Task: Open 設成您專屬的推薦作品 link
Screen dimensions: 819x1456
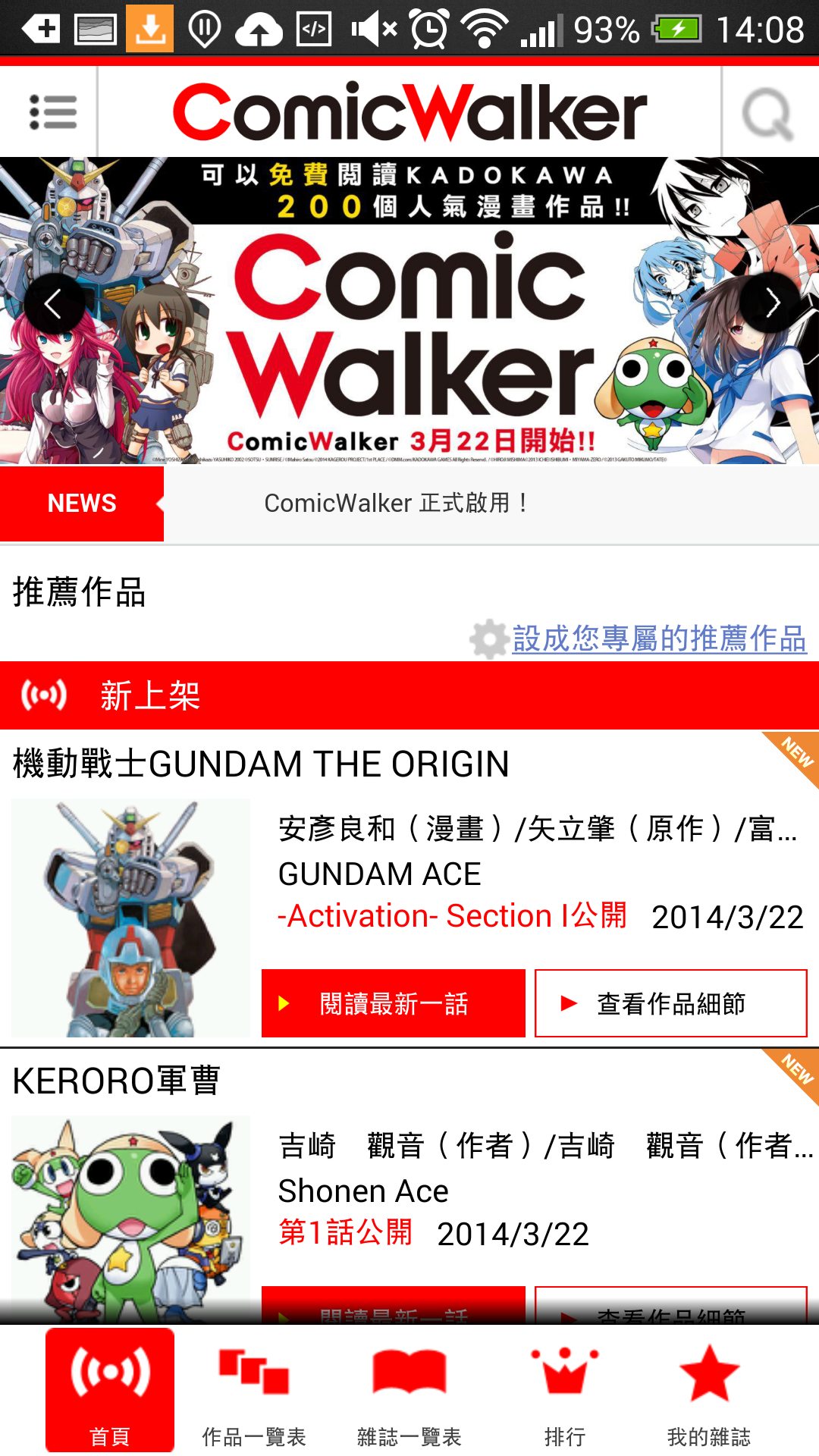Action: (x=658, y=639)
